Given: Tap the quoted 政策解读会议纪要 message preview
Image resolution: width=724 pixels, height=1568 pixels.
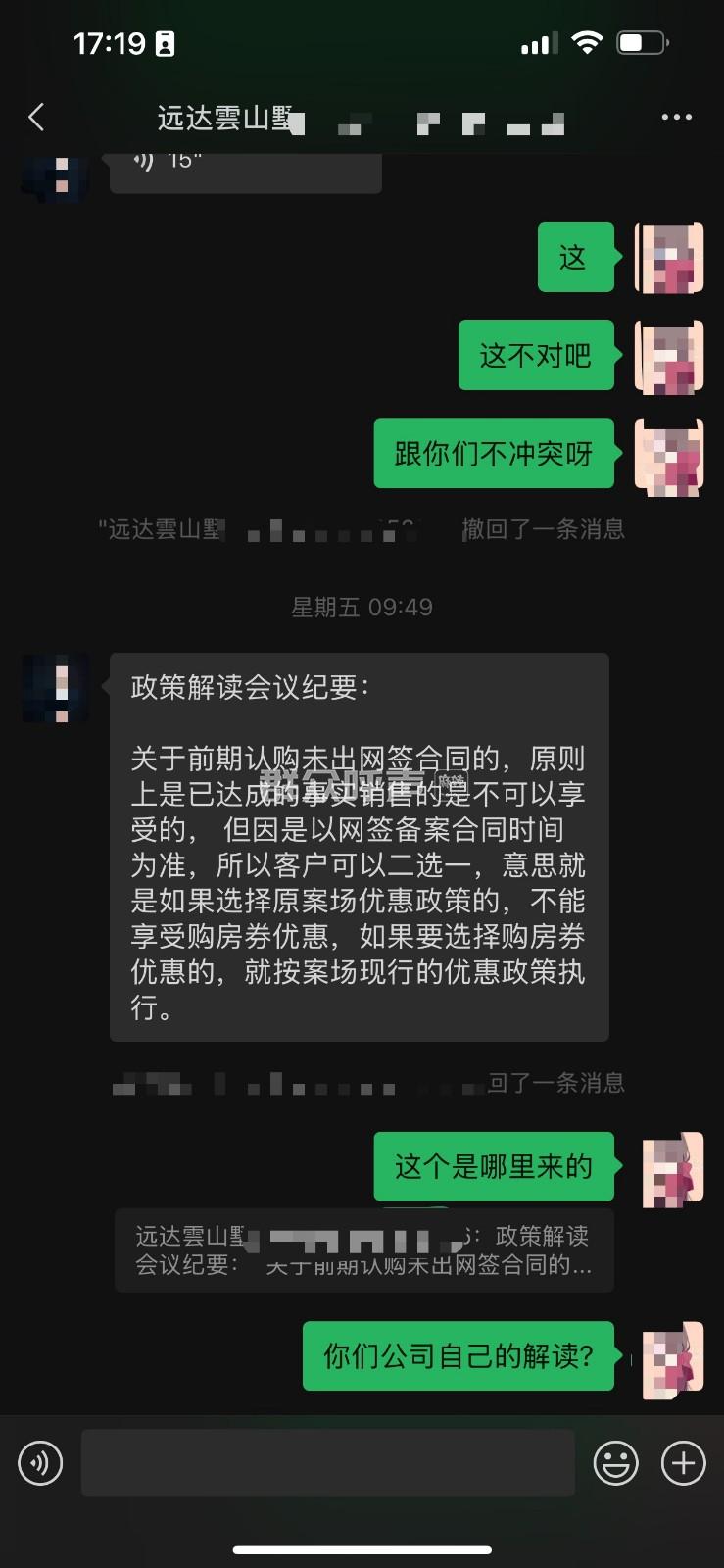Looking at the screenshot, I should pos(363,1250).
